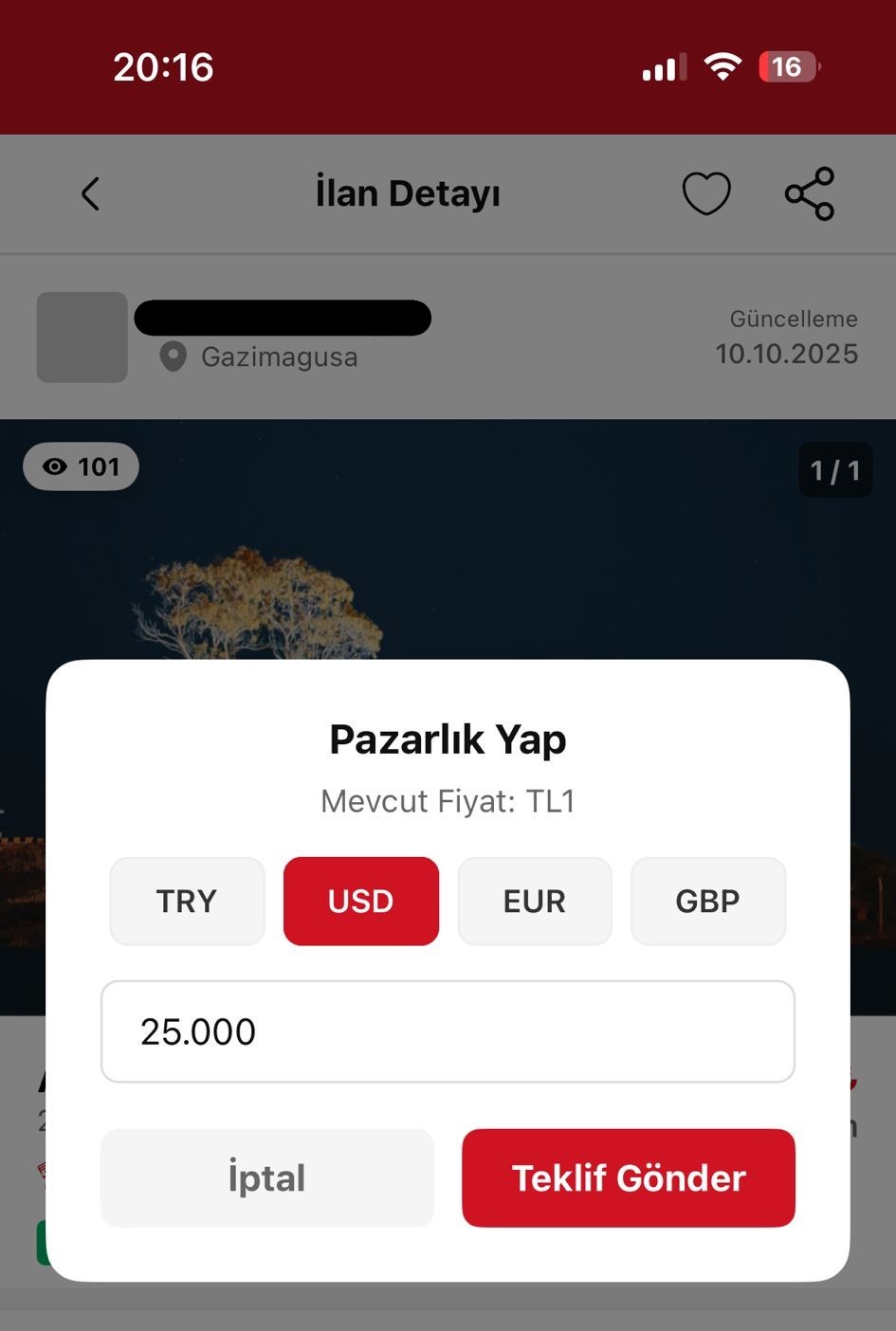Viewport: 896px width, 1331px height.
Task: Open the İlan Detayı title area
Action: click(x=408, y=192)
